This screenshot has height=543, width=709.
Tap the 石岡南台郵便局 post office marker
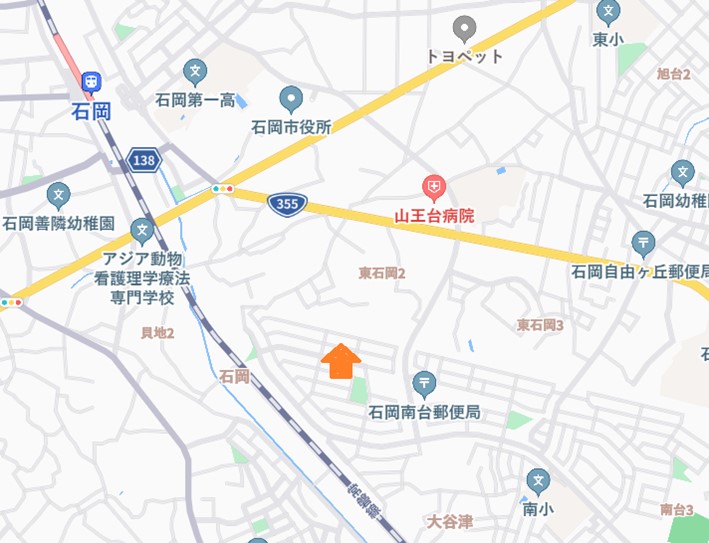425,382
